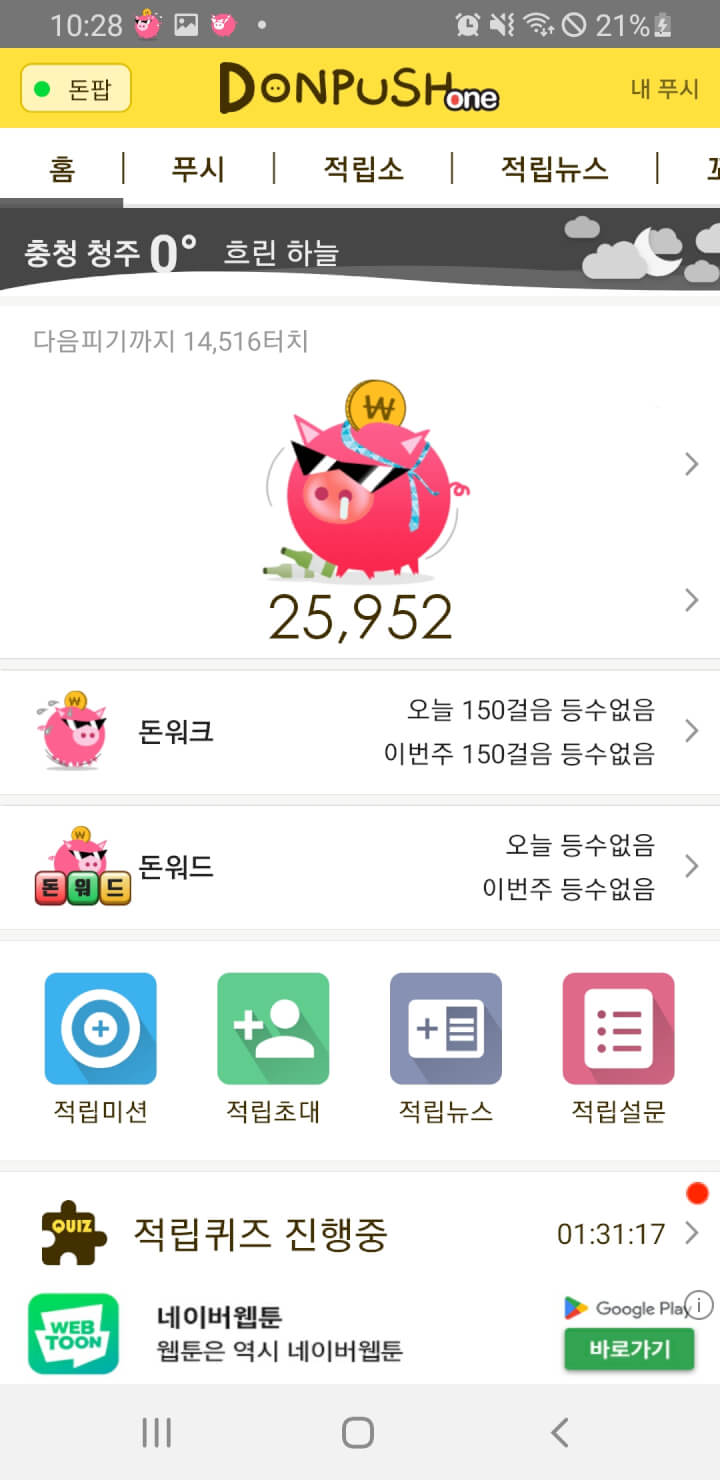Viewport: 720px width, 1480px height.
Task: Go back with the system back button
Action: (560, 1433)
